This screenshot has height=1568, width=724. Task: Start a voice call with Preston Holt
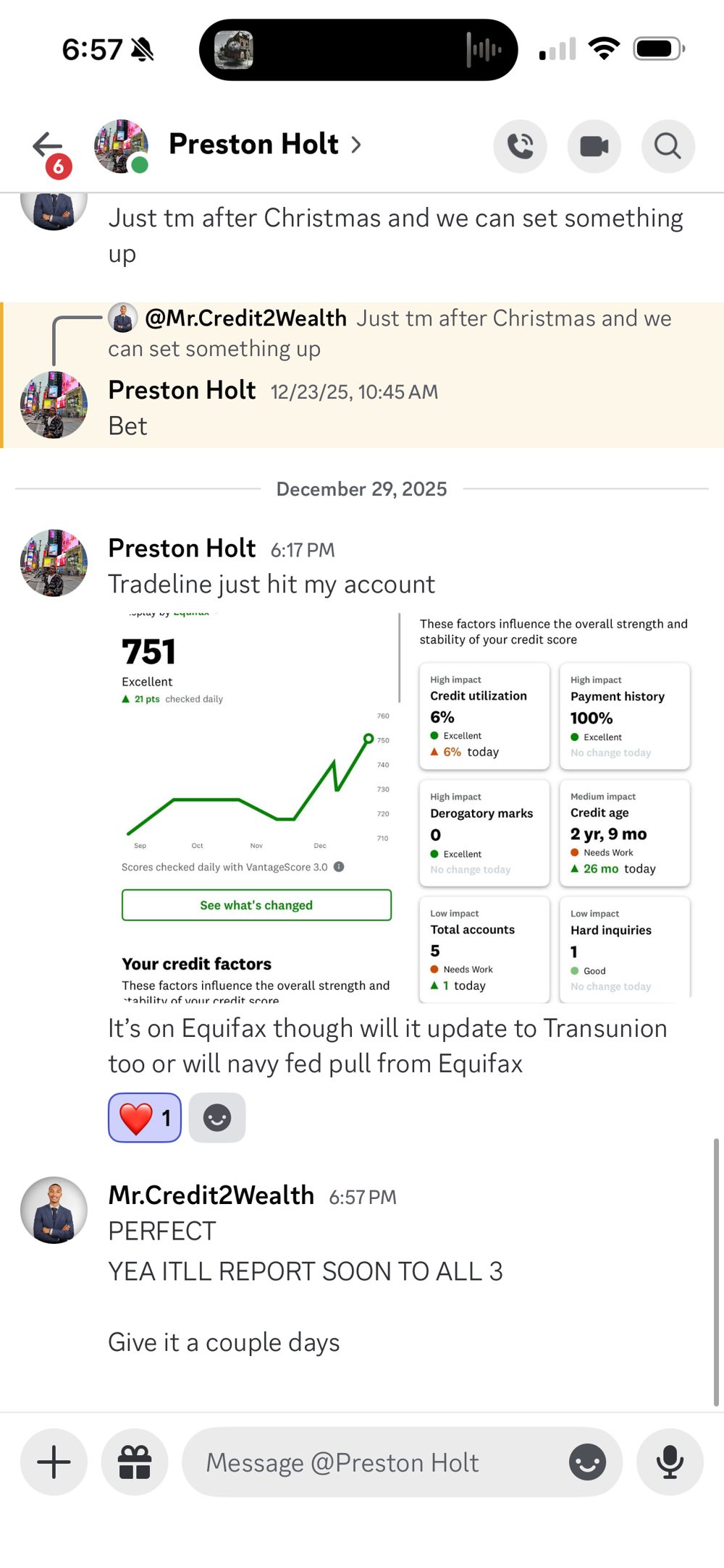tap(520, 146)
